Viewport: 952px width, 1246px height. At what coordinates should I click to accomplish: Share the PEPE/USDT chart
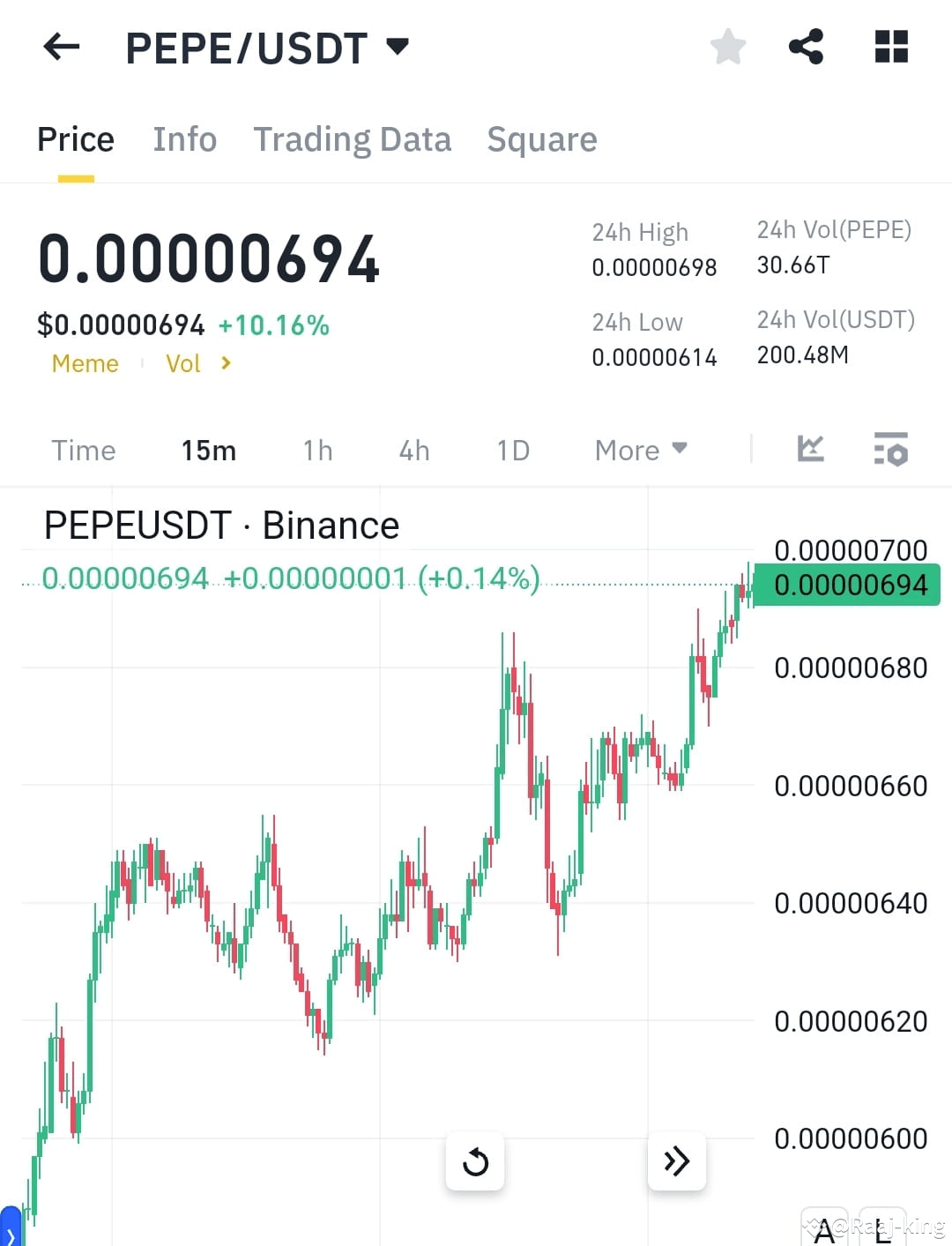[805, 47]
